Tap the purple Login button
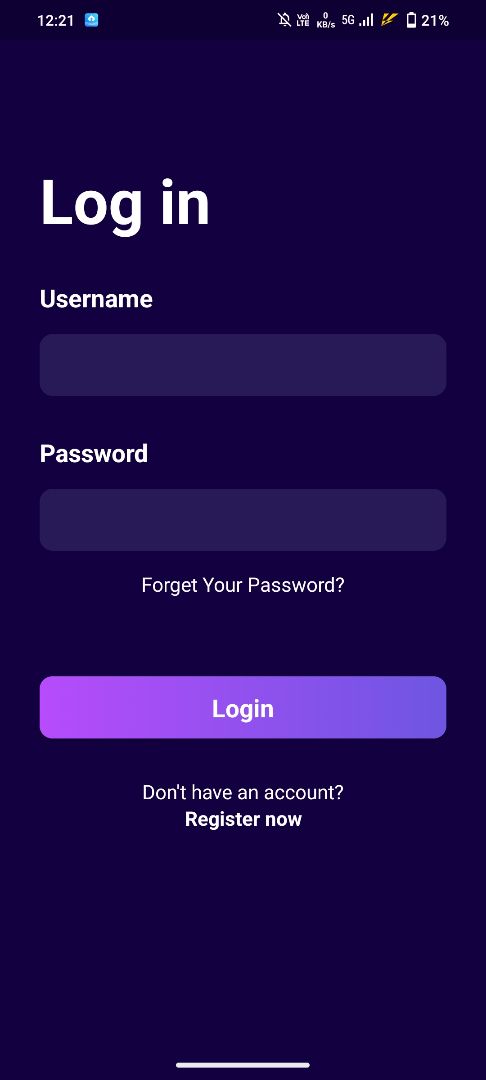This screenshot has width=486, height=1080. pyautogui.click(x=242, y=707)
